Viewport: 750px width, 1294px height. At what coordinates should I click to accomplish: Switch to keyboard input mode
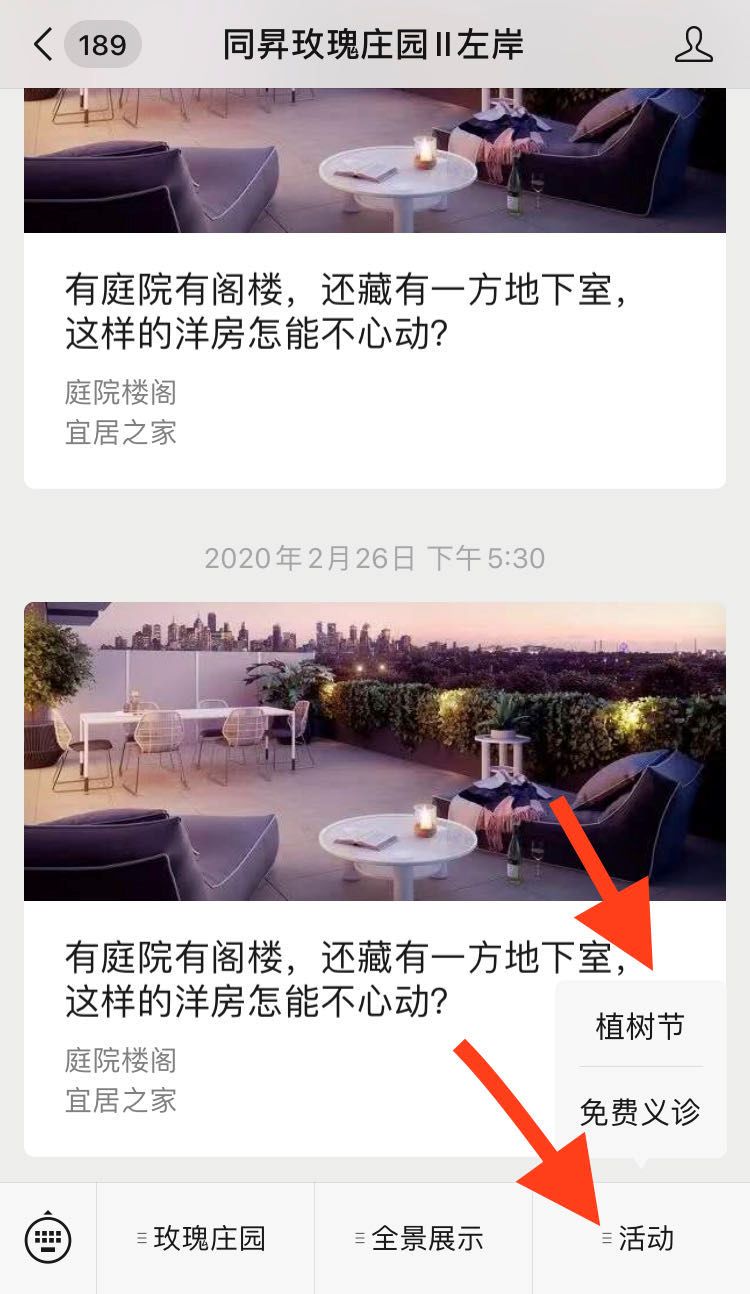[48, 1240]
